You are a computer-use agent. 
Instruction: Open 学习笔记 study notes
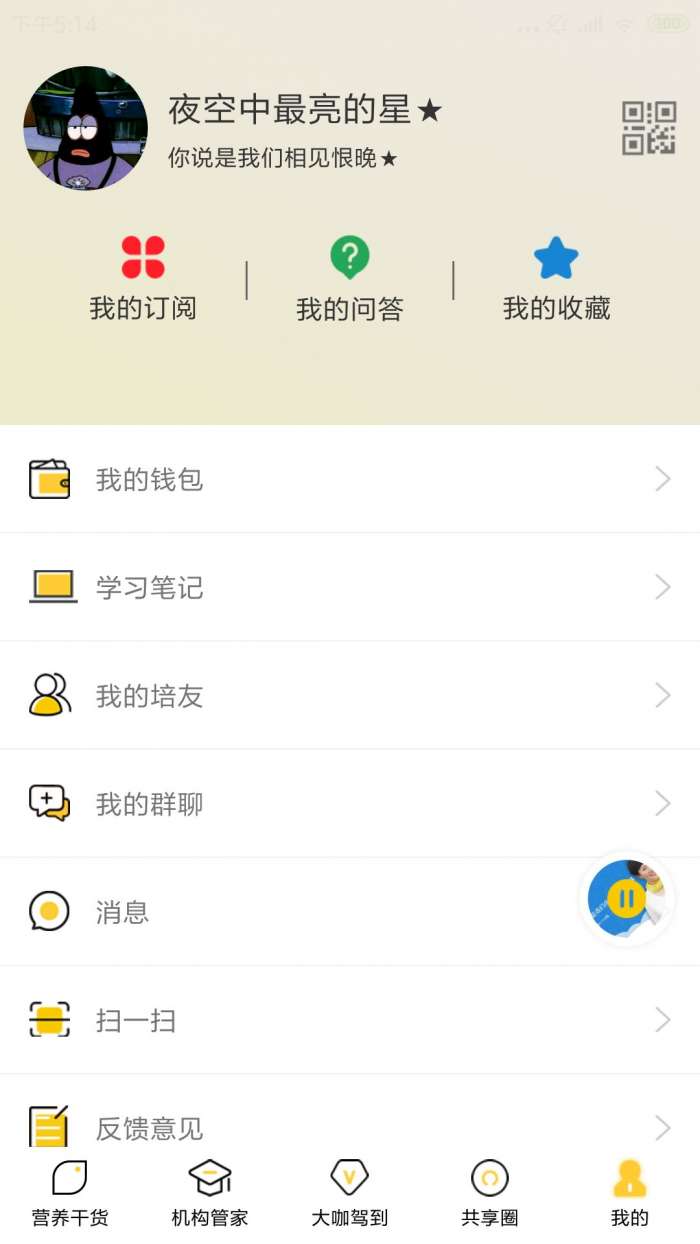350,587
